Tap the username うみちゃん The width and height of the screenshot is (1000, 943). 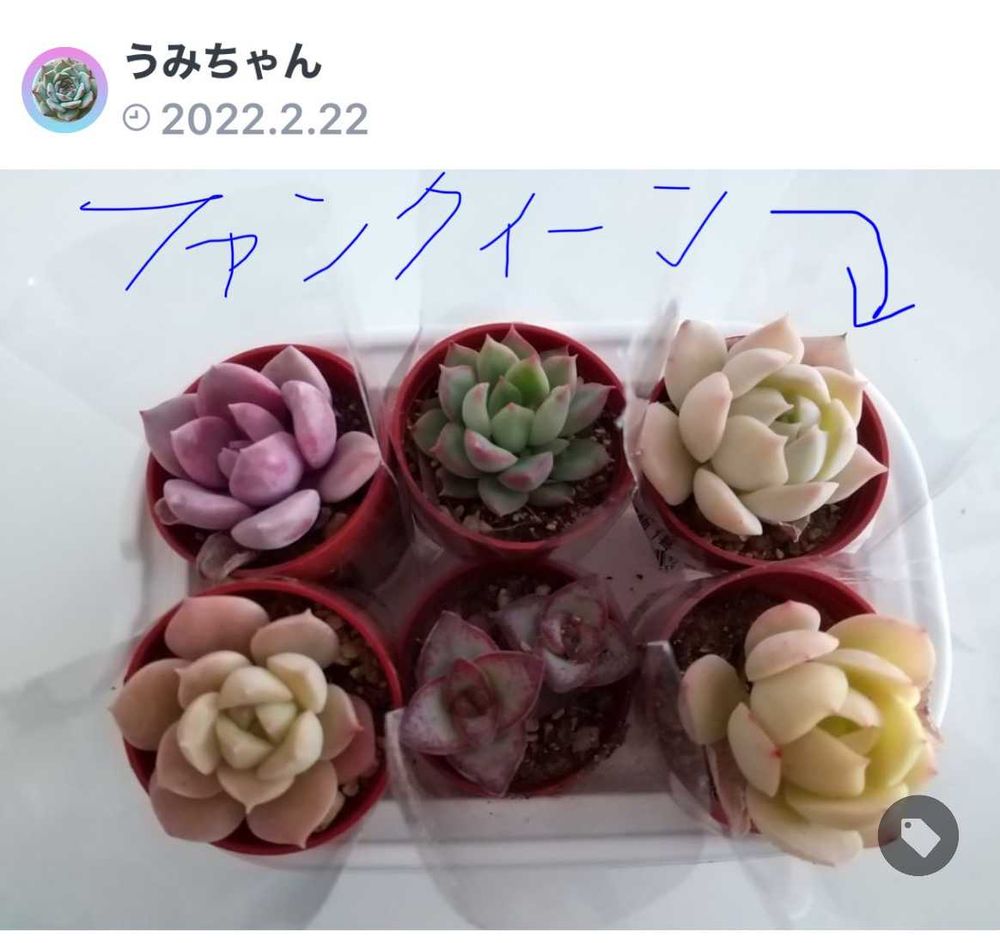223,61
